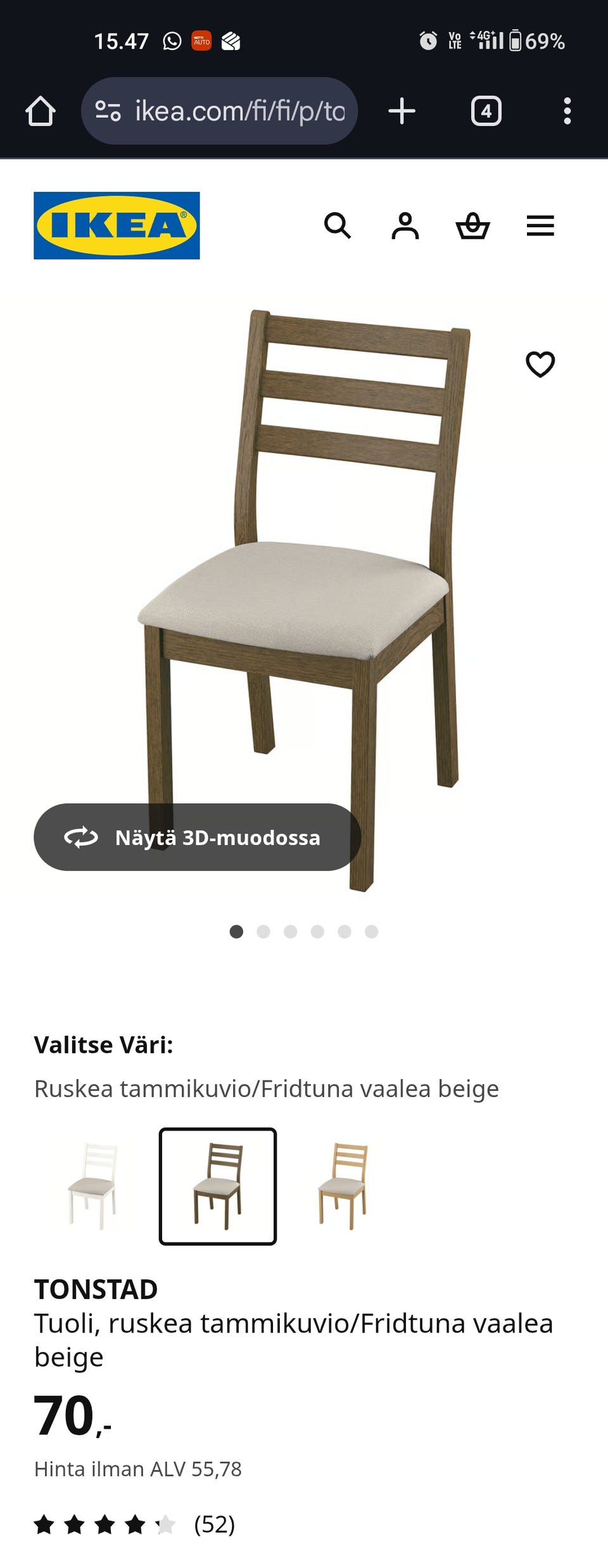Open the shopping basket icon
Screen dimensions: 608x1568
(474, 226)
